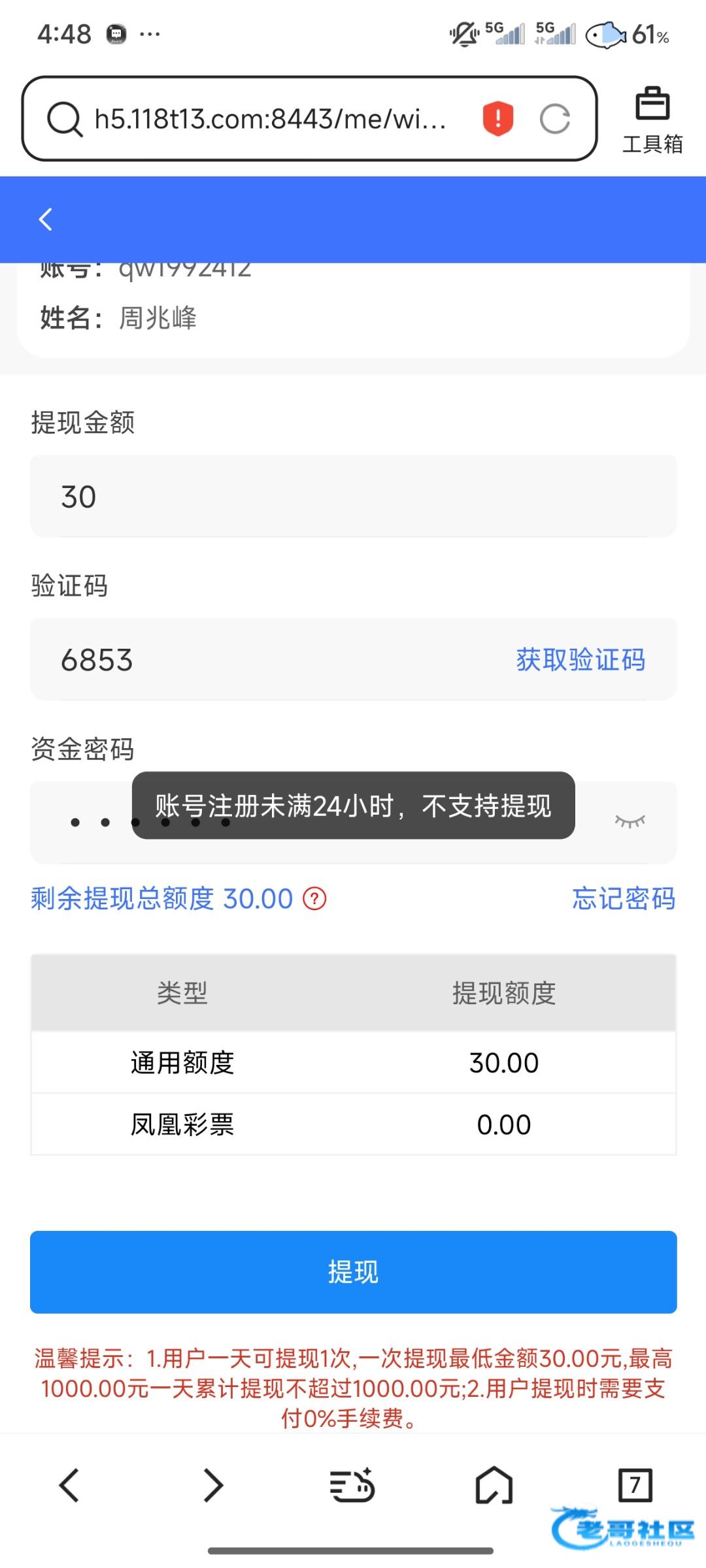706x1568 pixels.
Task: Show the 资金密码 with the eye icon
Action: (x=630, y=821)
